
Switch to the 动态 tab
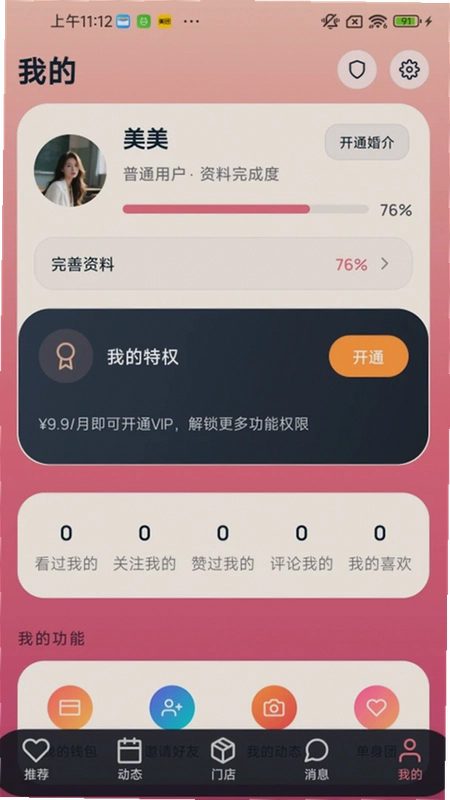point(130,759)
